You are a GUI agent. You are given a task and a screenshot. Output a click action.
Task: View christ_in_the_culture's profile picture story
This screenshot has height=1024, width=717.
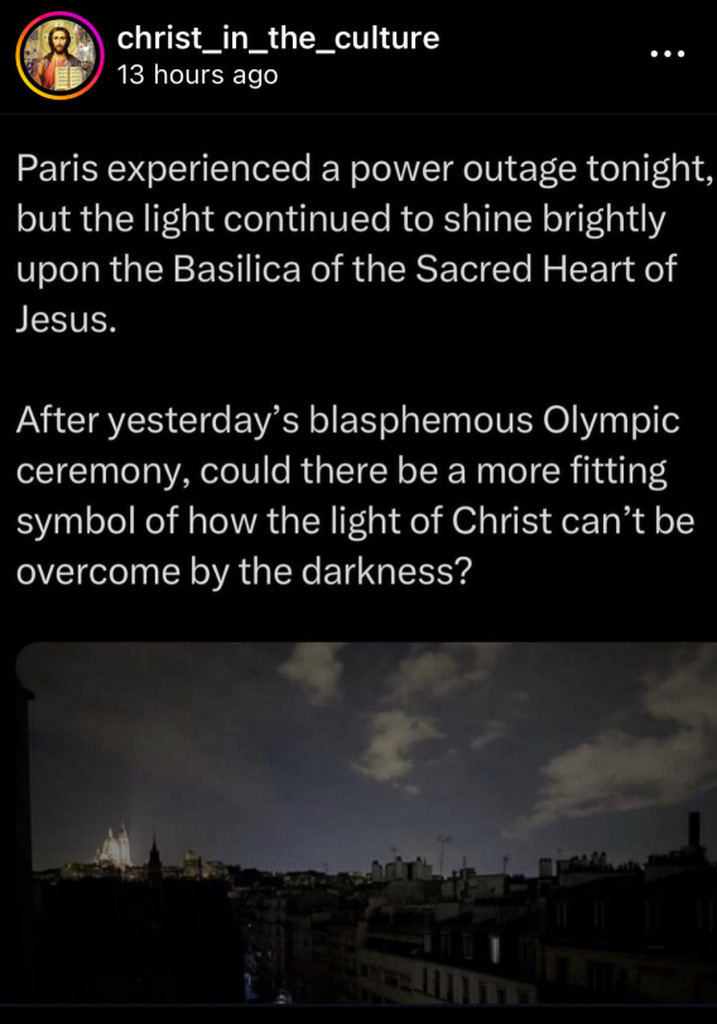59,57
